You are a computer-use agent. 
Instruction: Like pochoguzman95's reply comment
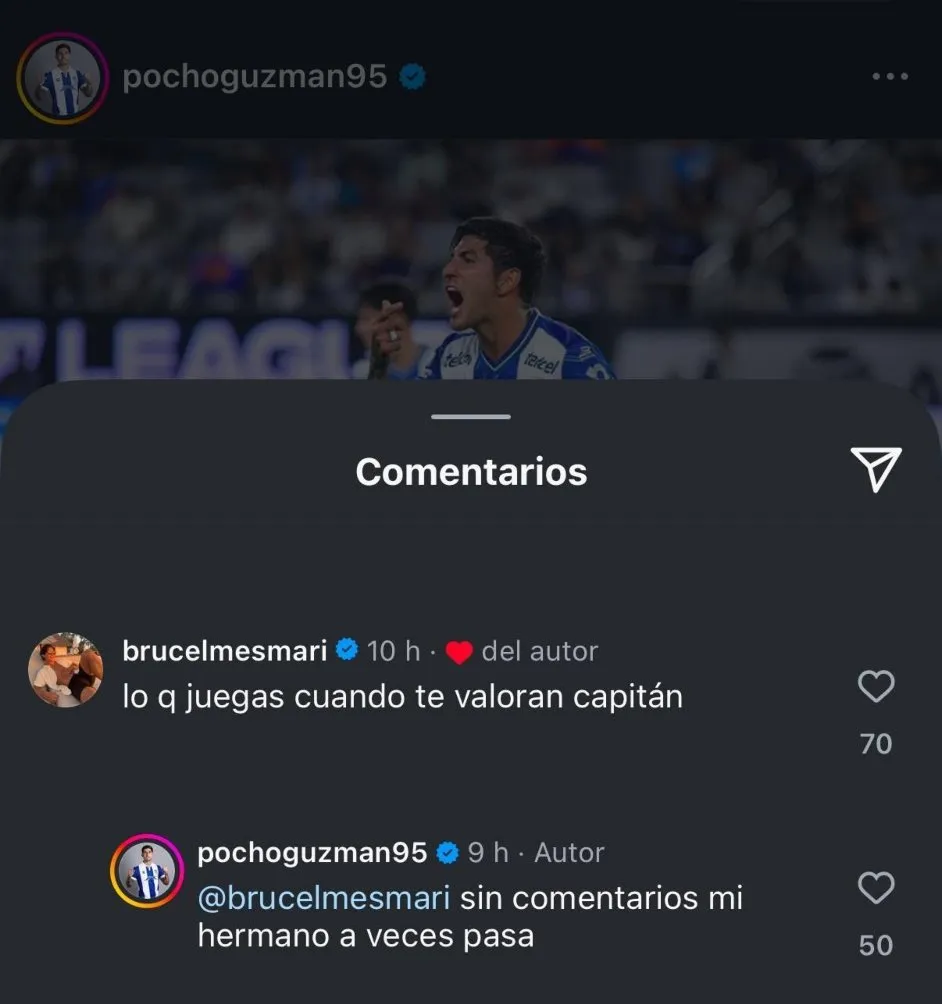pos(876,888)
